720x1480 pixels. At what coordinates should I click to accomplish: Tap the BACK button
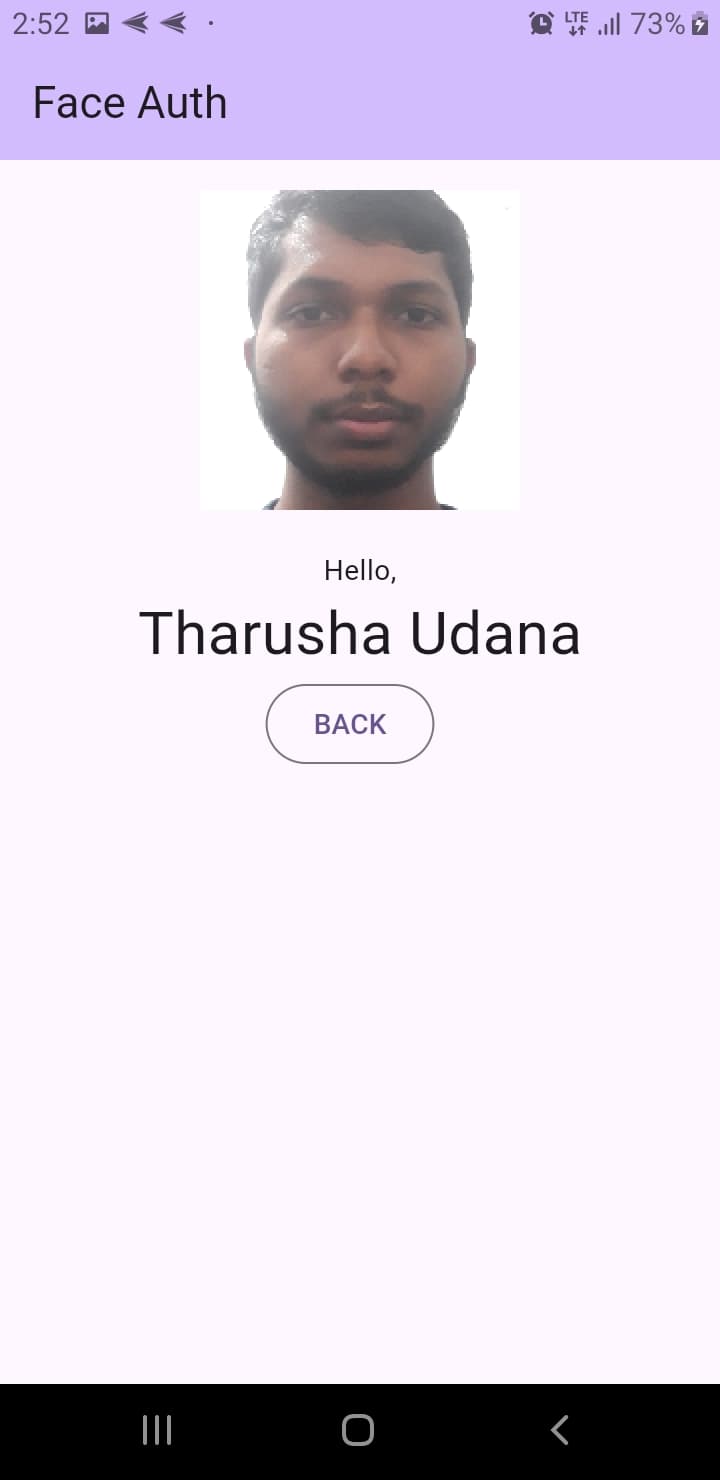pyautogui.click(x=349, y=724)
